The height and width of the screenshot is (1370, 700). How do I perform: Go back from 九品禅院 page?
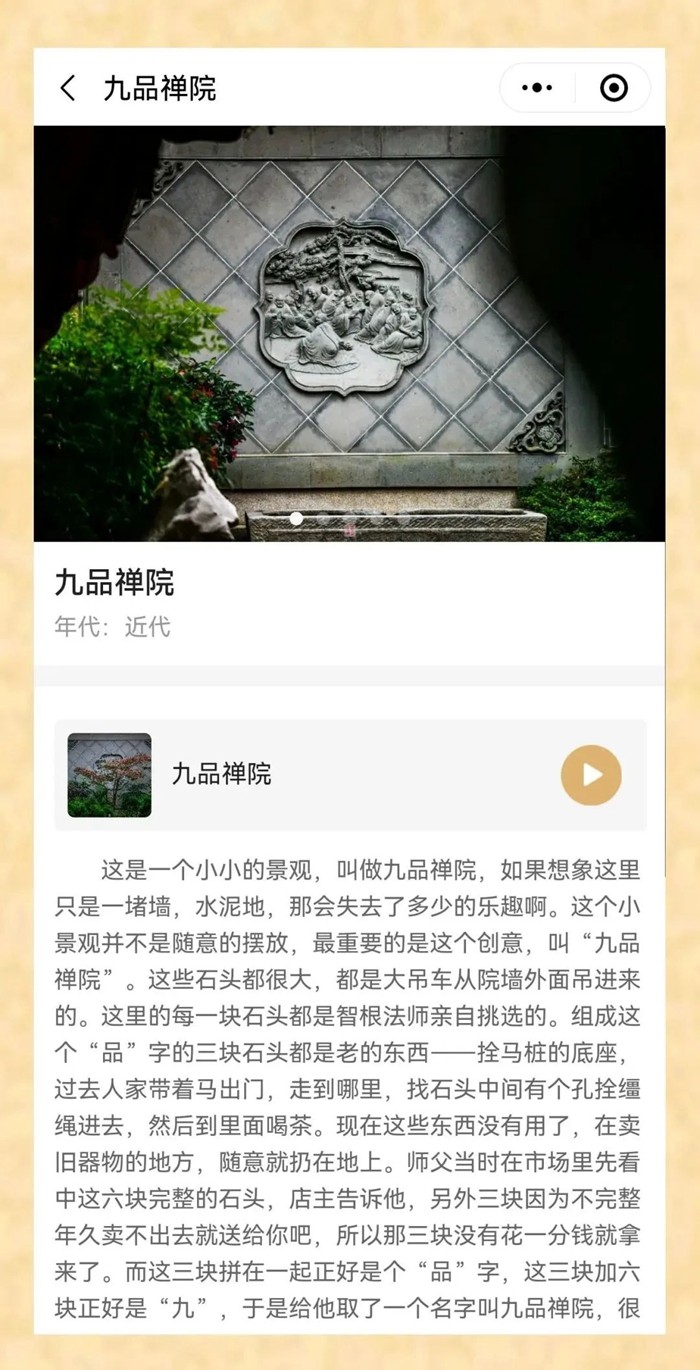[68, 88]
